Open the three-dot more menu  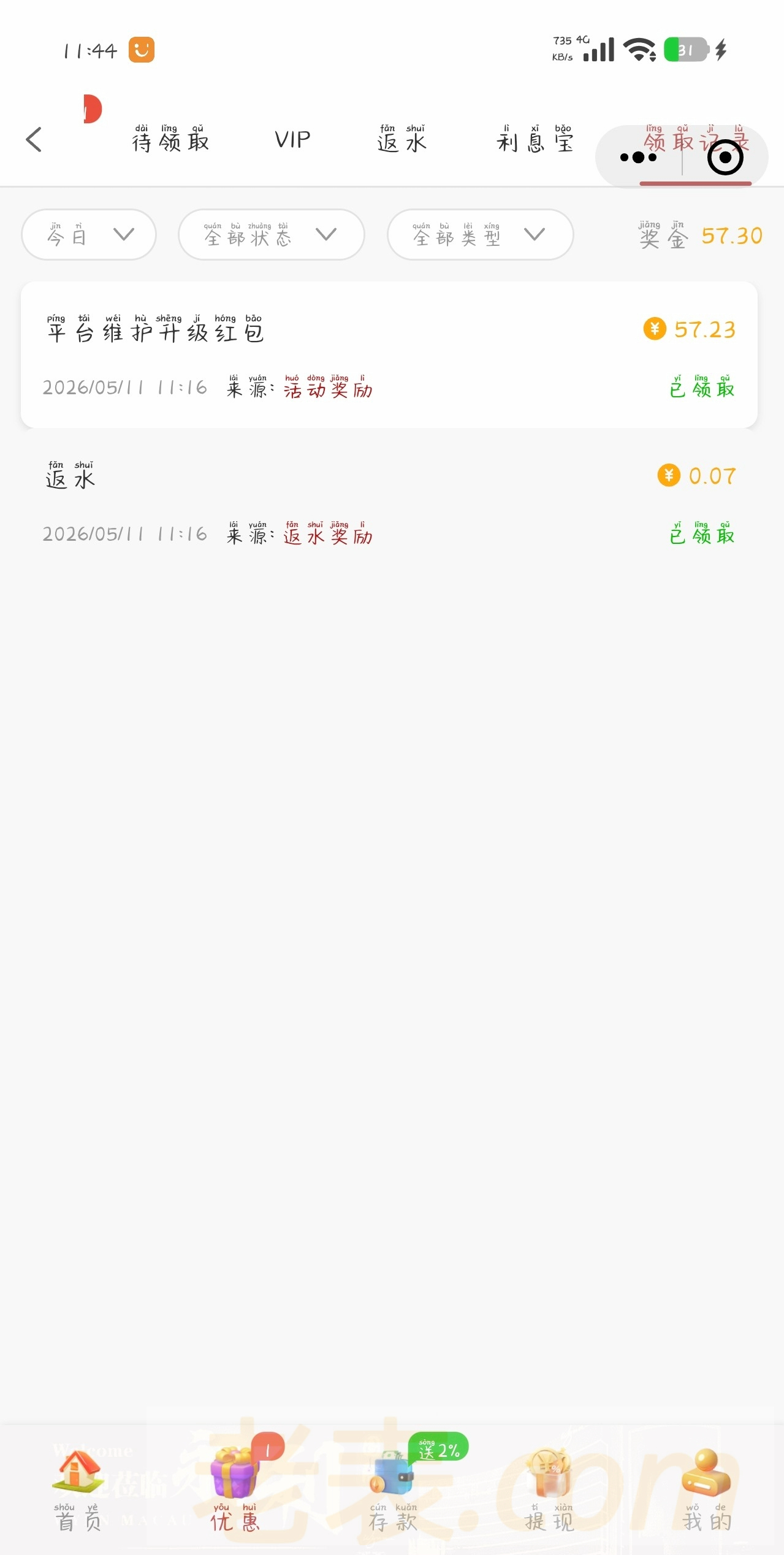pos(639,158)
